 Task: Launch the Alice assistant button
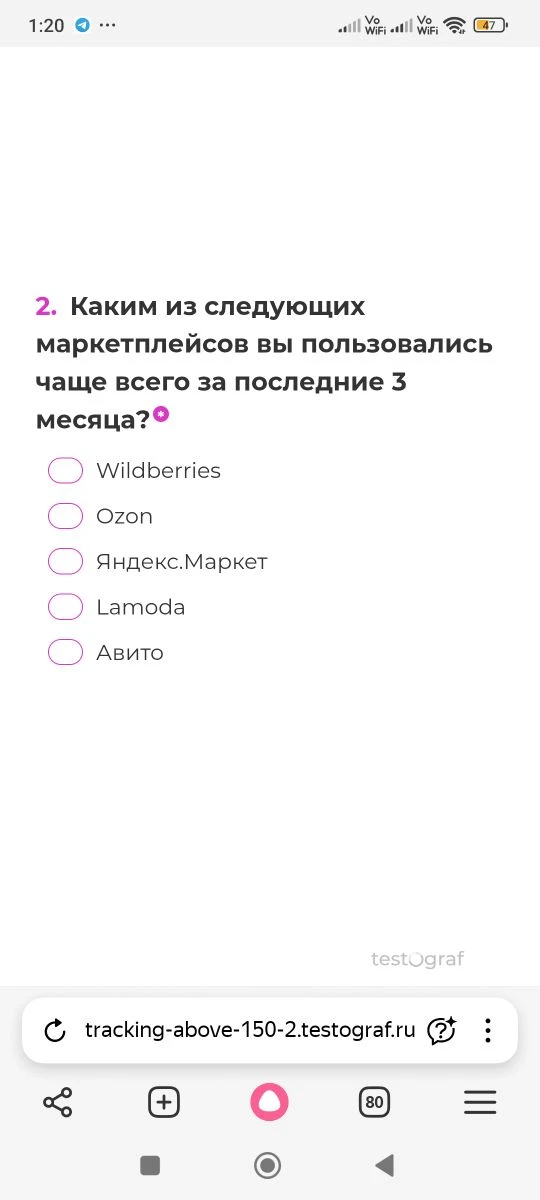(x=269, y=1103)
